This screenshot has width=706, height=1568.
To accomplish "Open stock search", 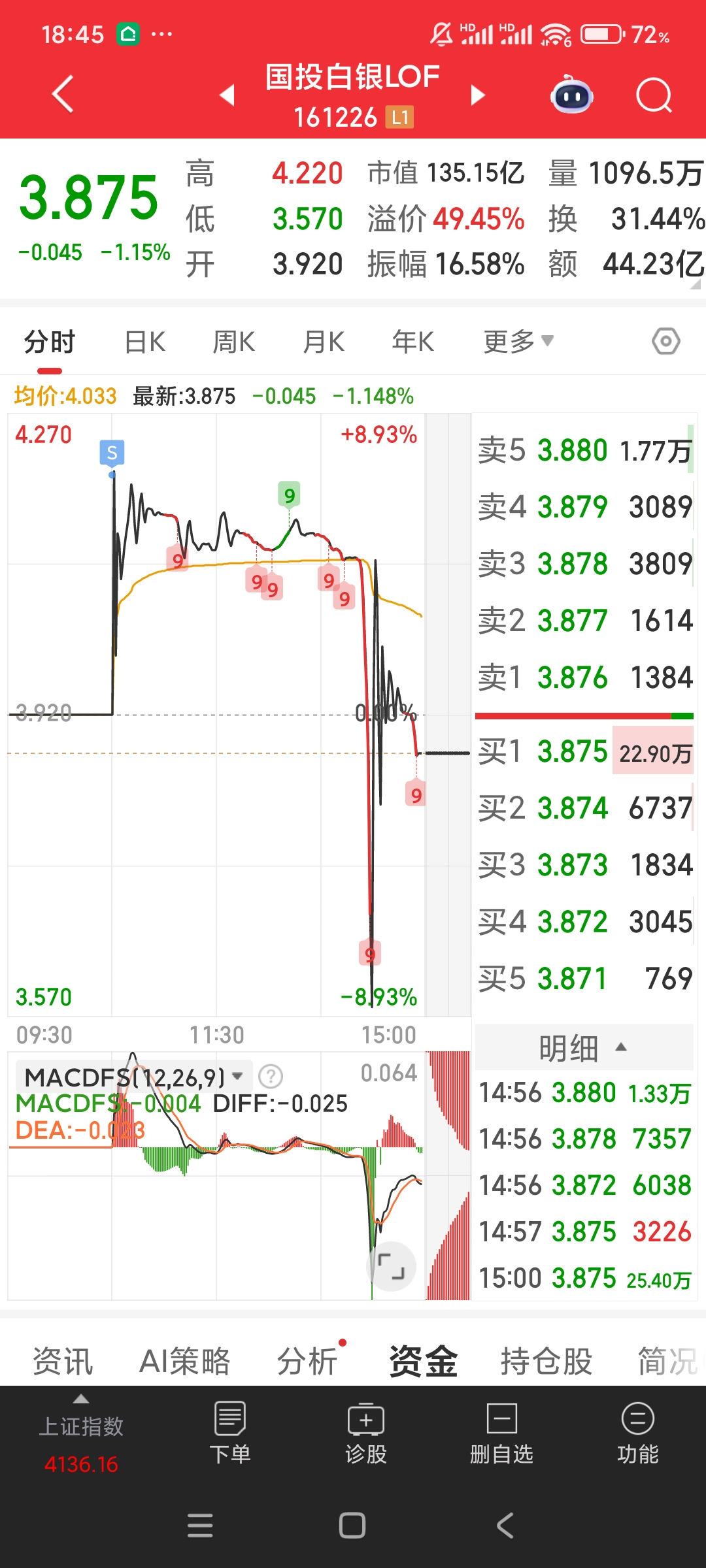I will coord(654,95).
